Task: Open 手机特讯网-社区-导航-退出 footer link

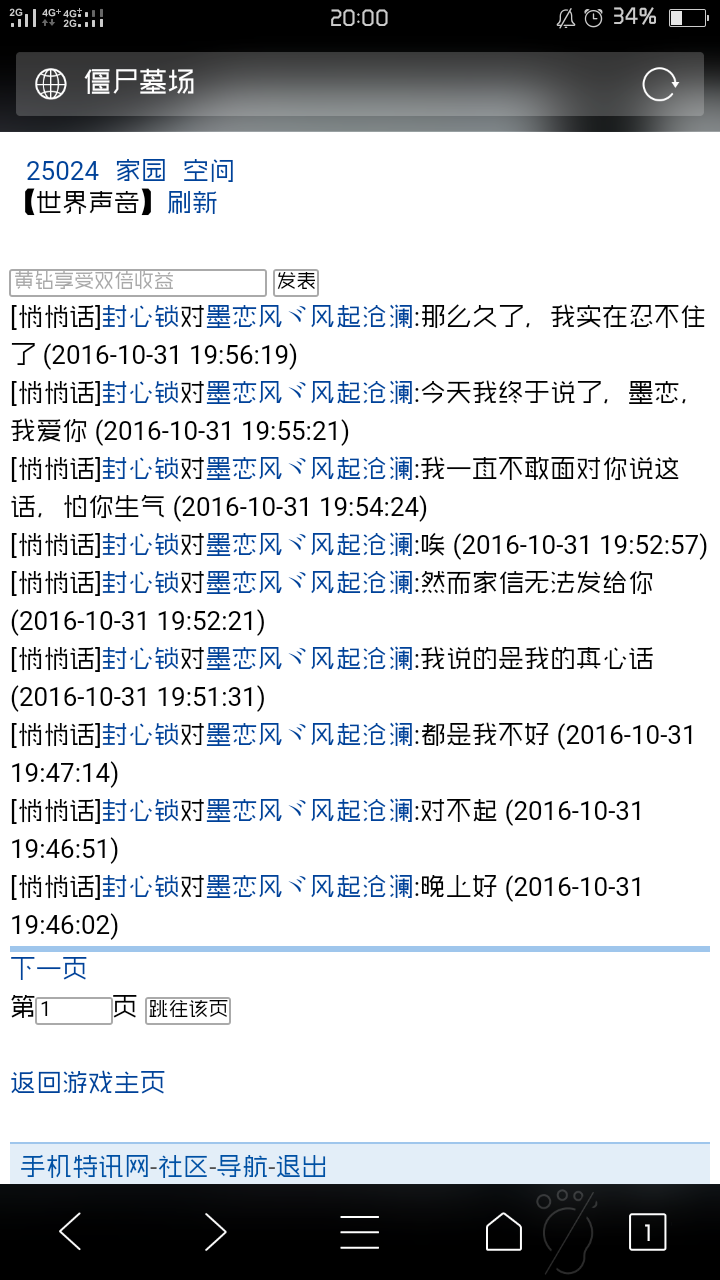Action: click(x=174, y=1166)
